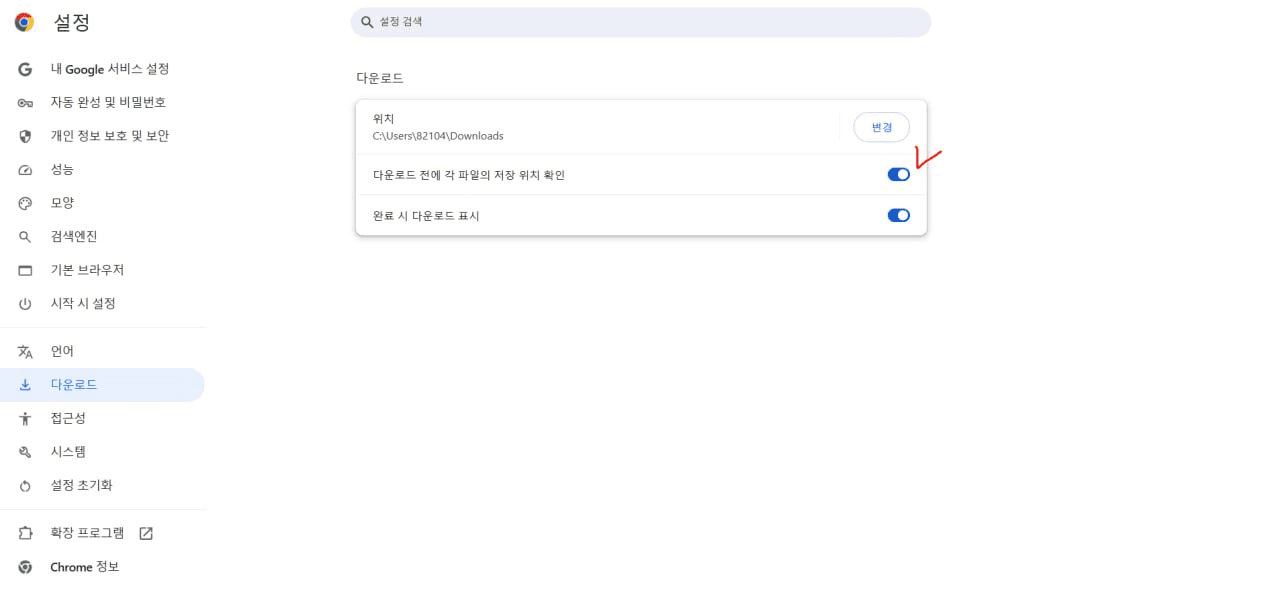Open the 성능 section
1280x611 pixels.
click(x=62, y=169)
